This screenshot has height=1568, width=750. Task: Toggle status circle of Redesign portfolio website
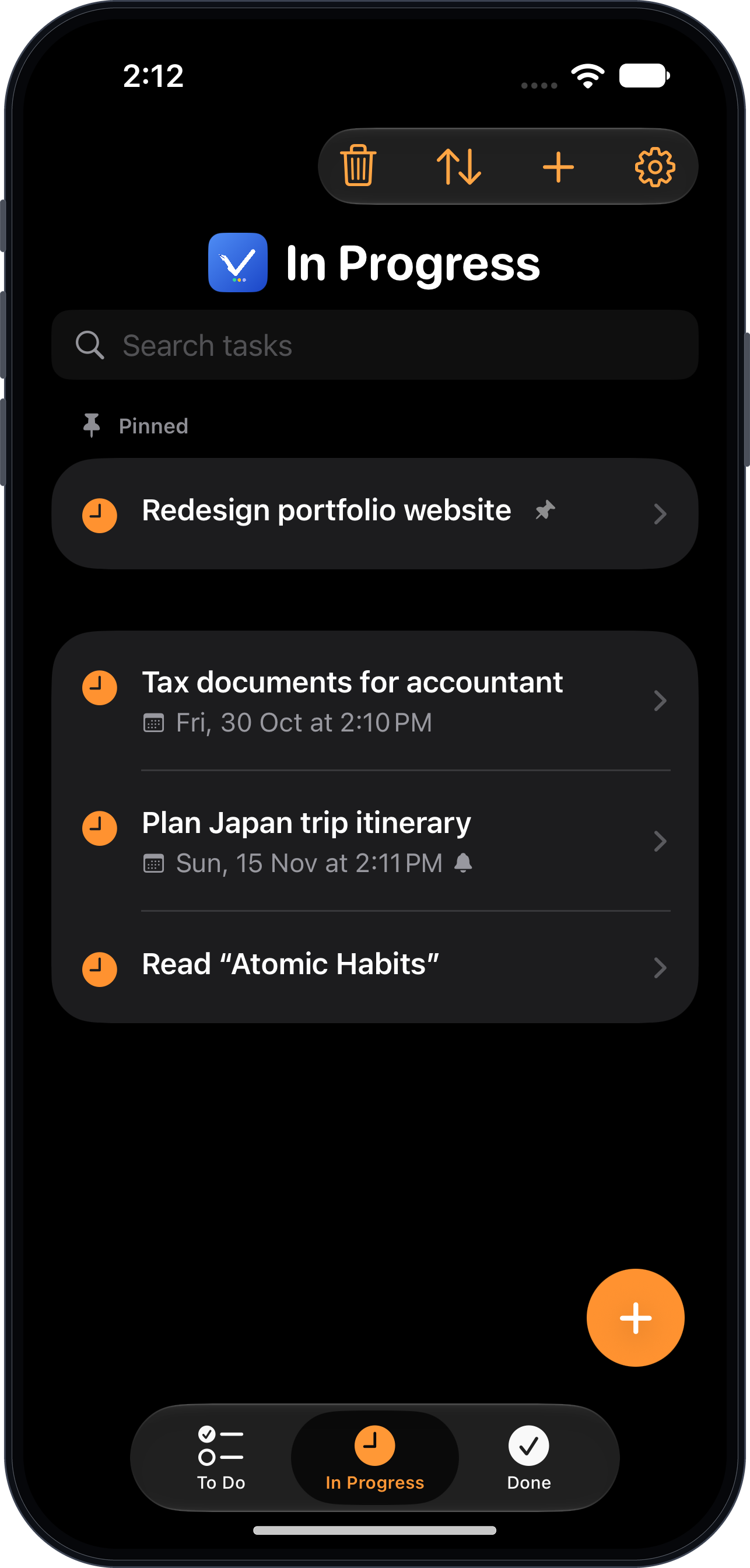(x=99, y=516)
